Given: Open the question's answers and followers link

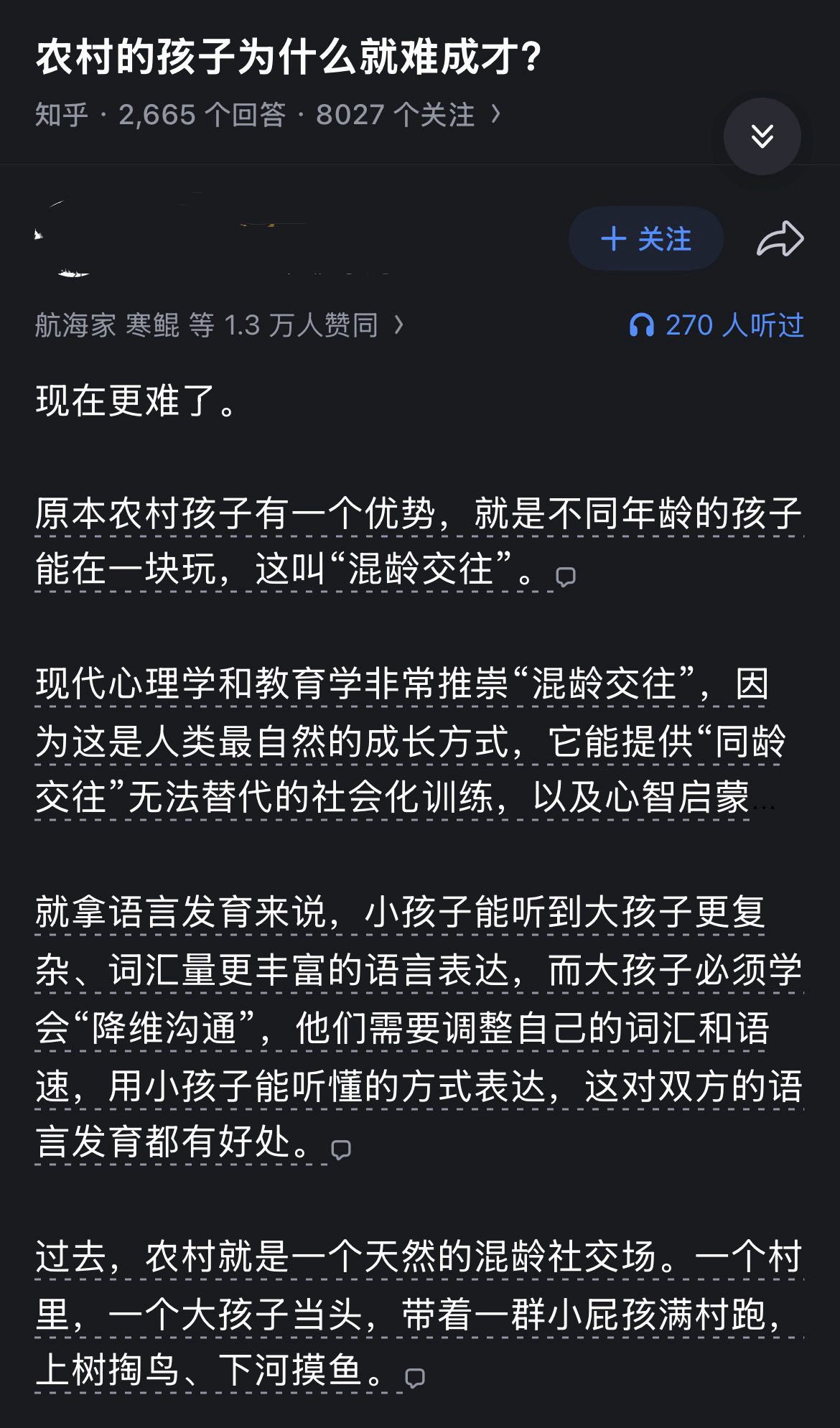Looking at the screenshot, I should [268, 115].
